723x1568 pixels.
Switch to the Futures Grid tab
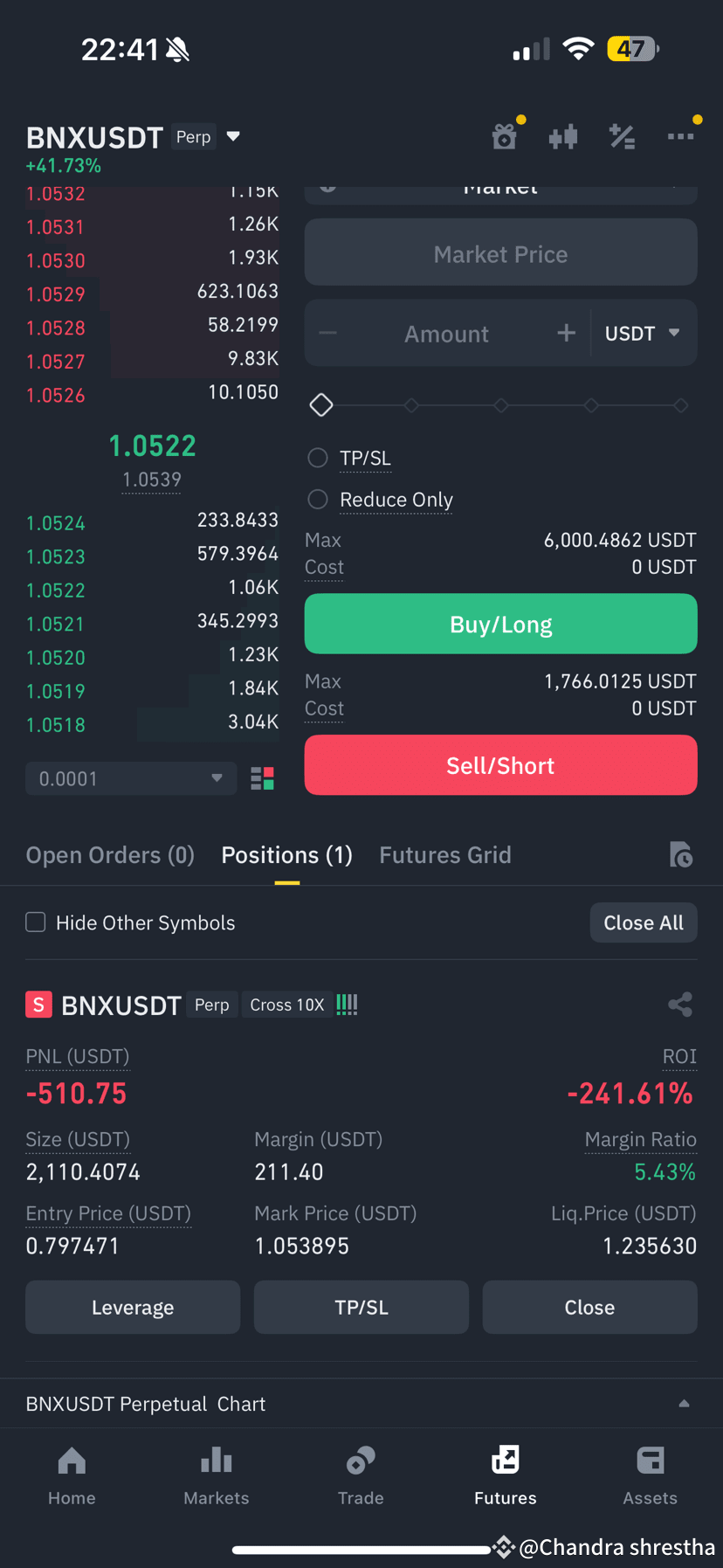point(445,854)
